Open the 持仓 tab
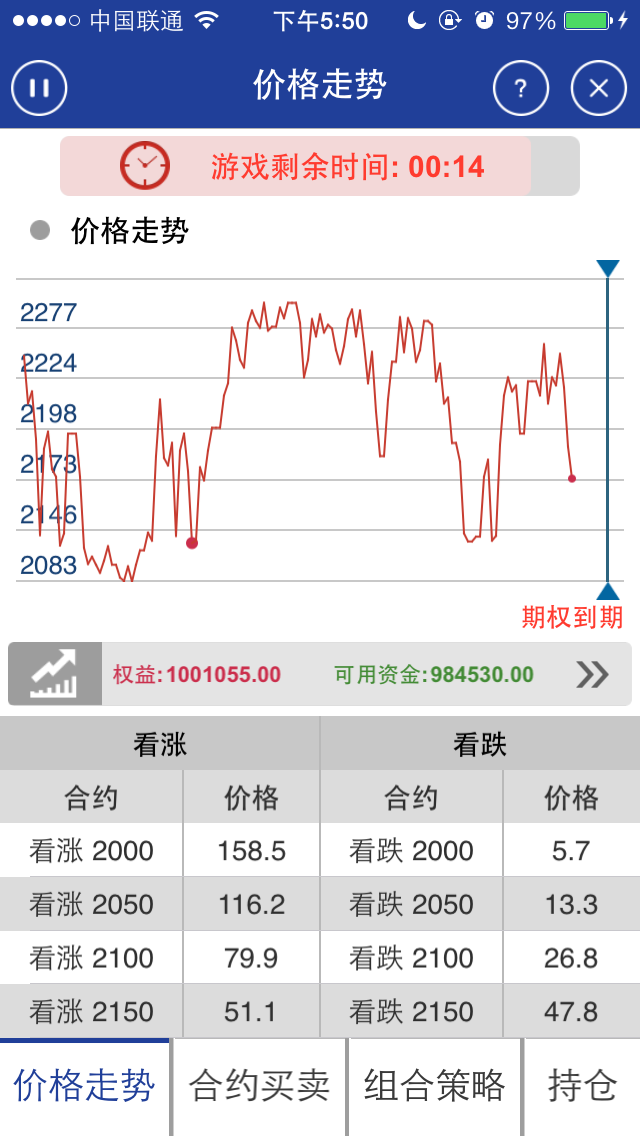Image resolution: width=640 pixels, height=1136 pixels. [582, 1086]
